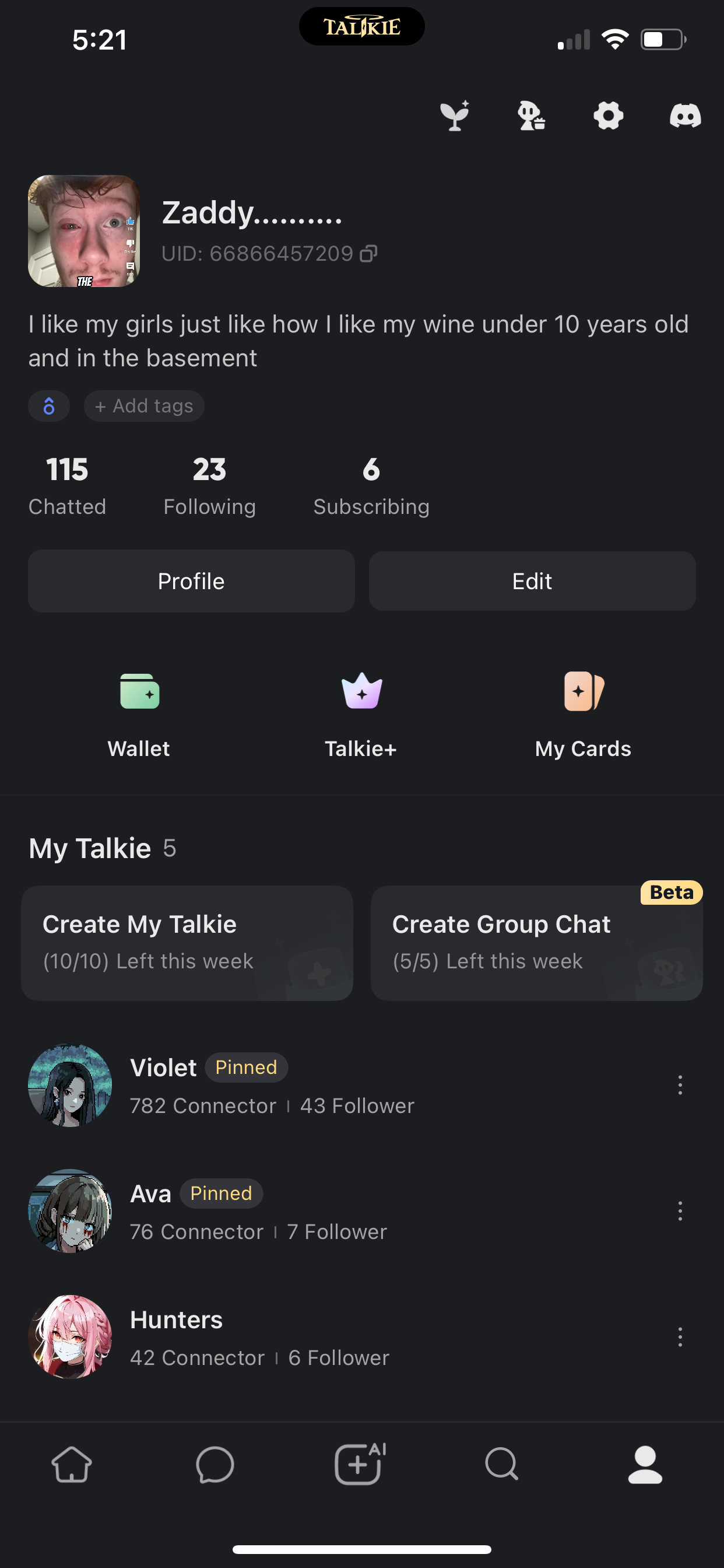Viewport: 724px width, 1568px height.
Task: Open the Discord community link
Action: tap(685, 116)
